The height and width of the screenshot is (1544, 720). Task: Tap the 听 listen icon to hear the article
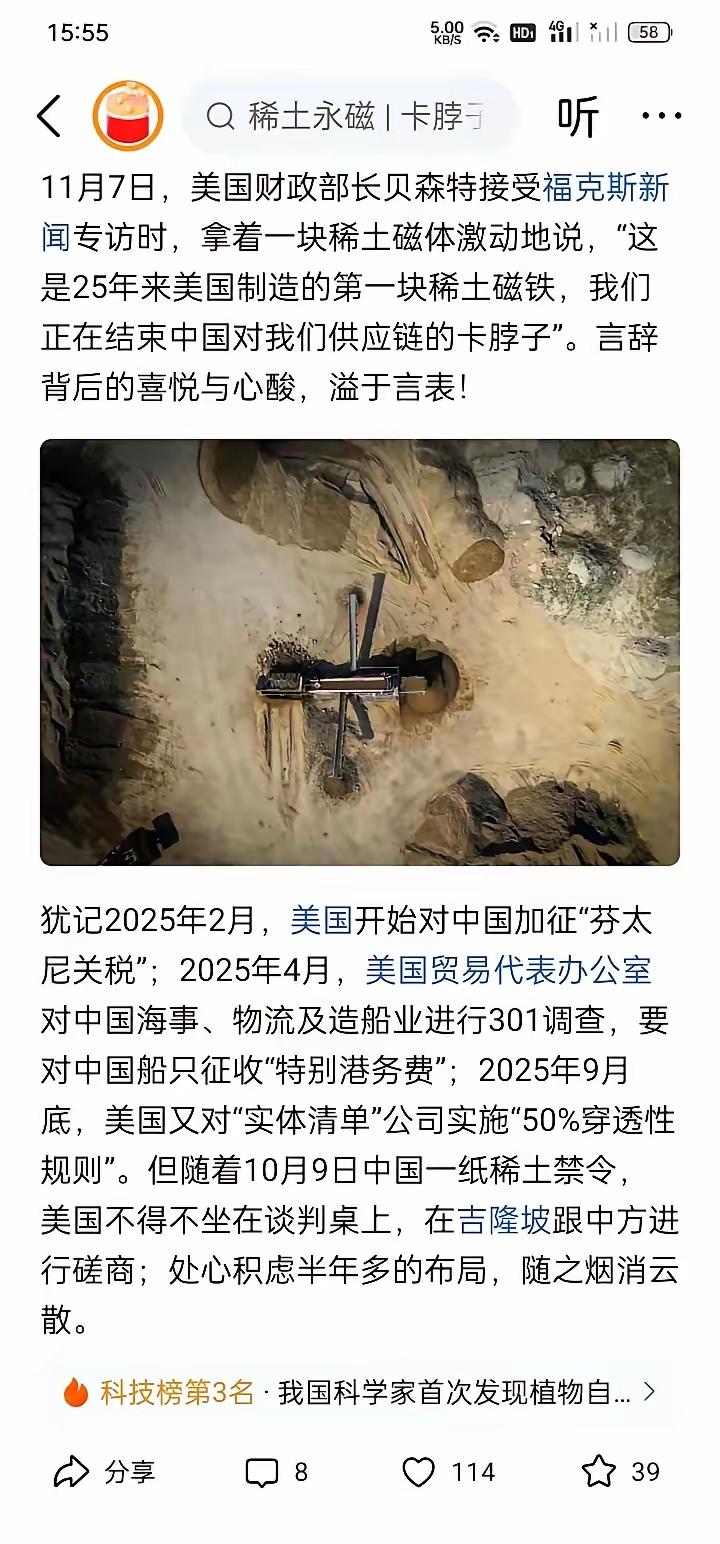click(576, 116)
